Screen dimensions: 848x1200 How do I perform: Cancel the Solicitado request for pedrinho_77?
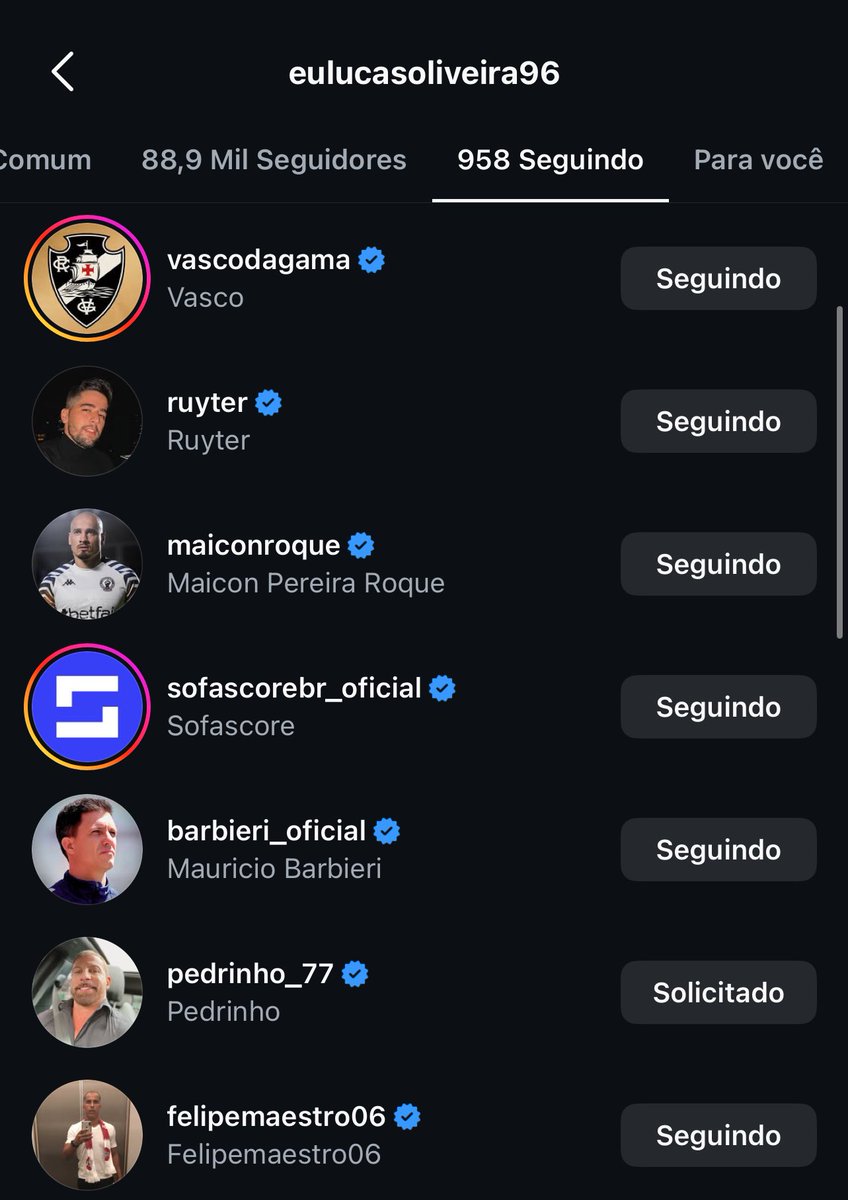click(x=718, y=993)
